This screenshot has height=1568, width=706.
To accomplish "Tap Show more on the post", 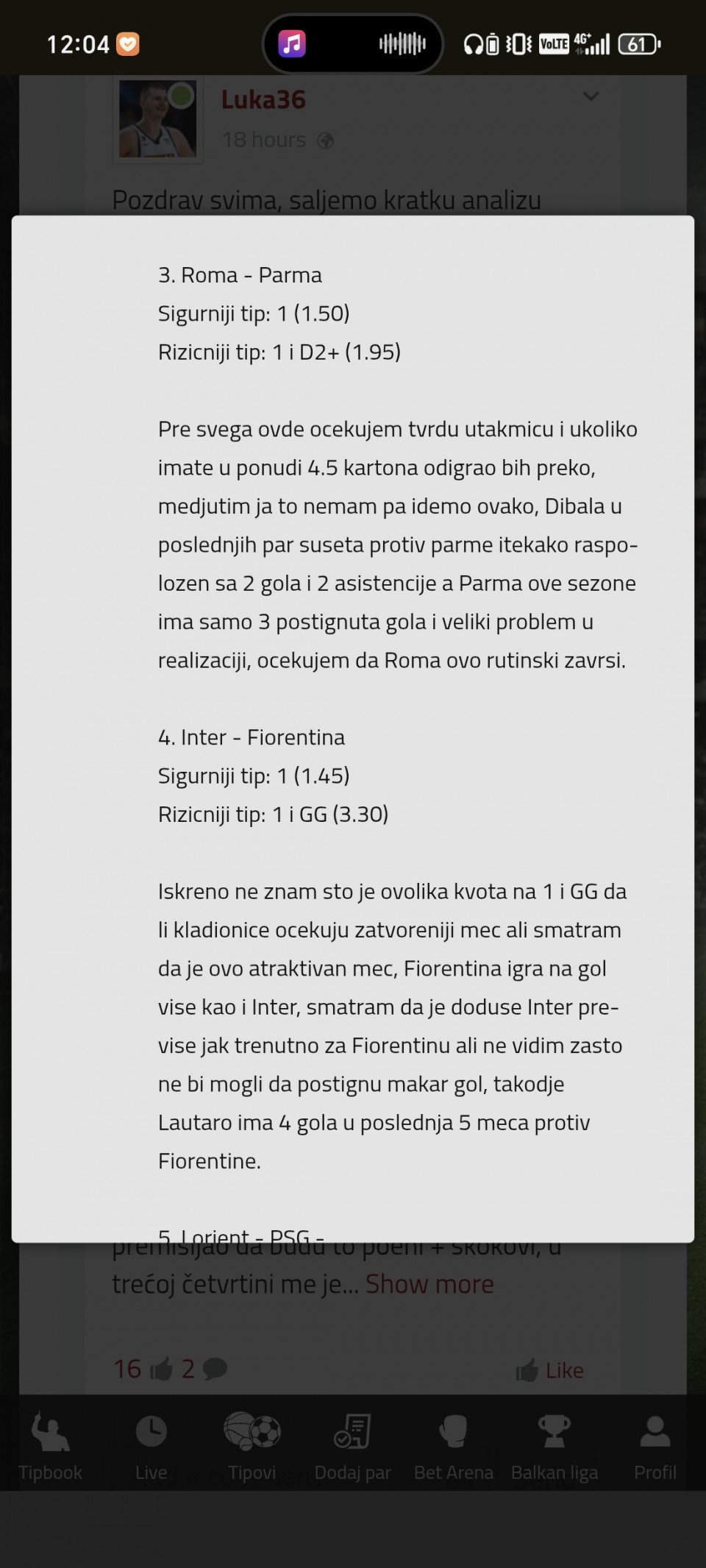I will coord(429,1283).
